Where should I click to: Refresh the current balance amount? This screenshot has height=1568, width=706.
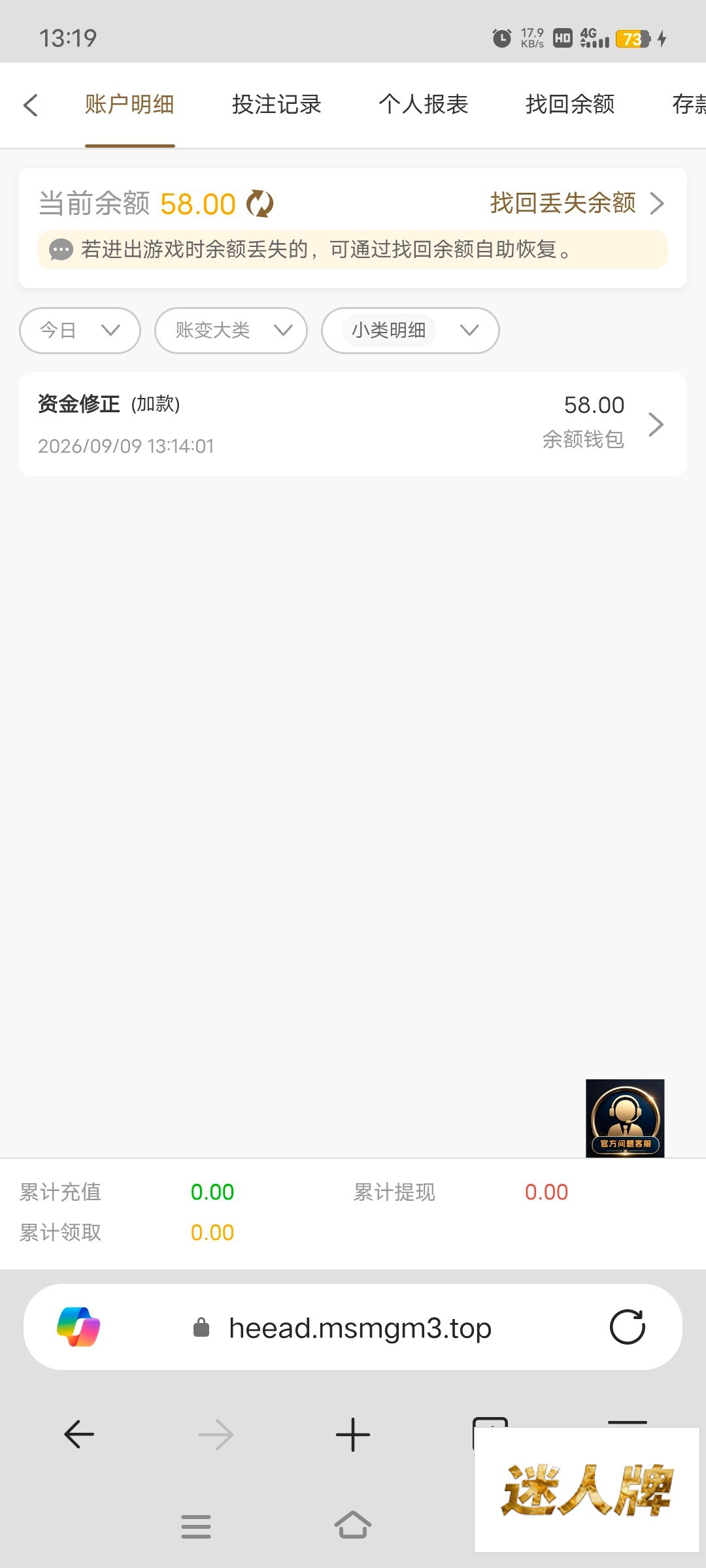[260, 204]
